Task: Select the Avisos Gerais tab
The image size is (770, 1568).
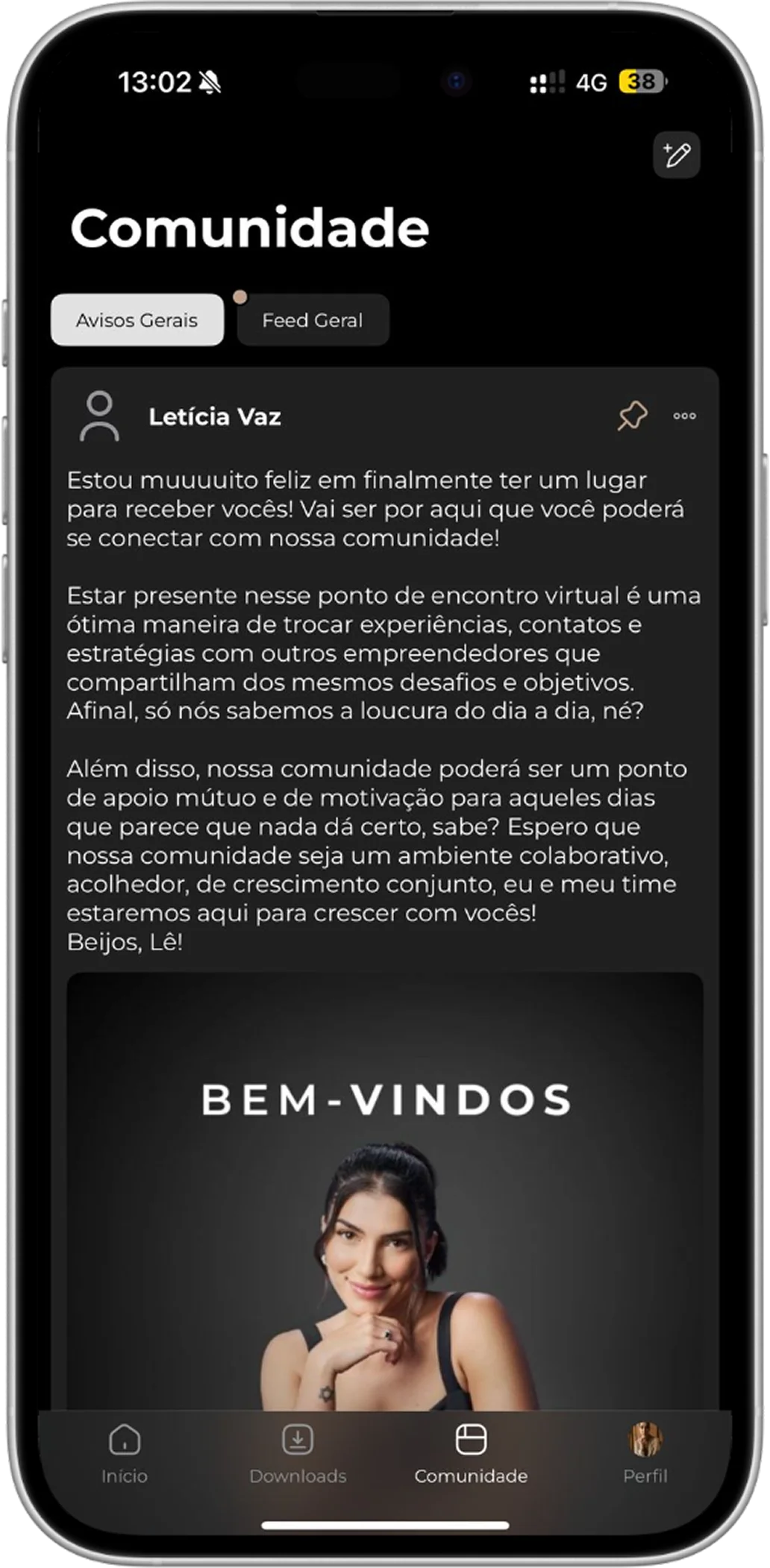Action: pyautogui.click(x=137, y=320)
